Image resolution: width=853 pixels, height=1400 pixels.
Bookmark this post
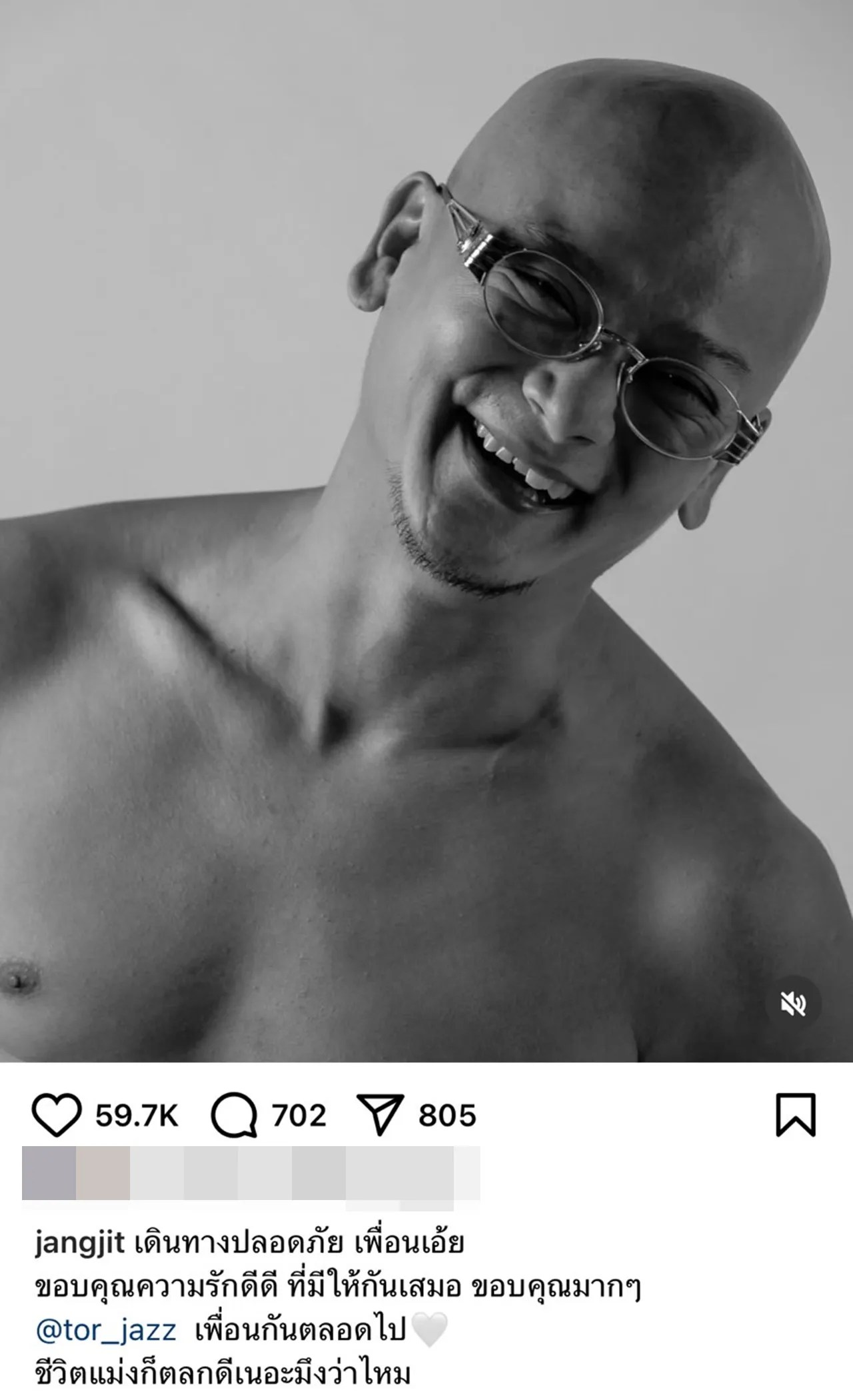click(x=796, y=1115)
